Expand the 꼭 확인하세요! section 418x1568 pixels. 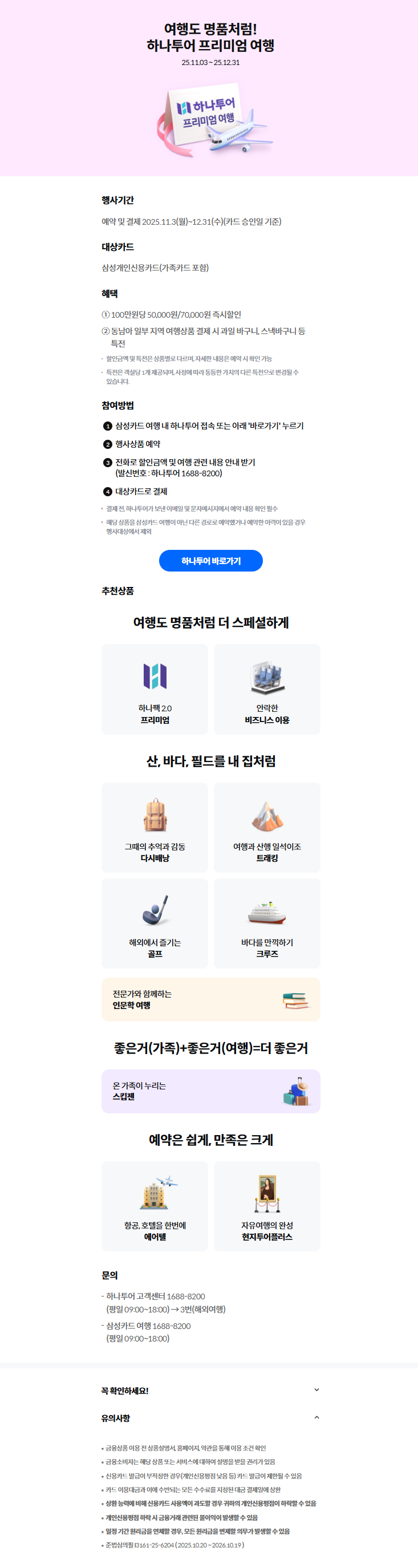(x=316, y=1389)
